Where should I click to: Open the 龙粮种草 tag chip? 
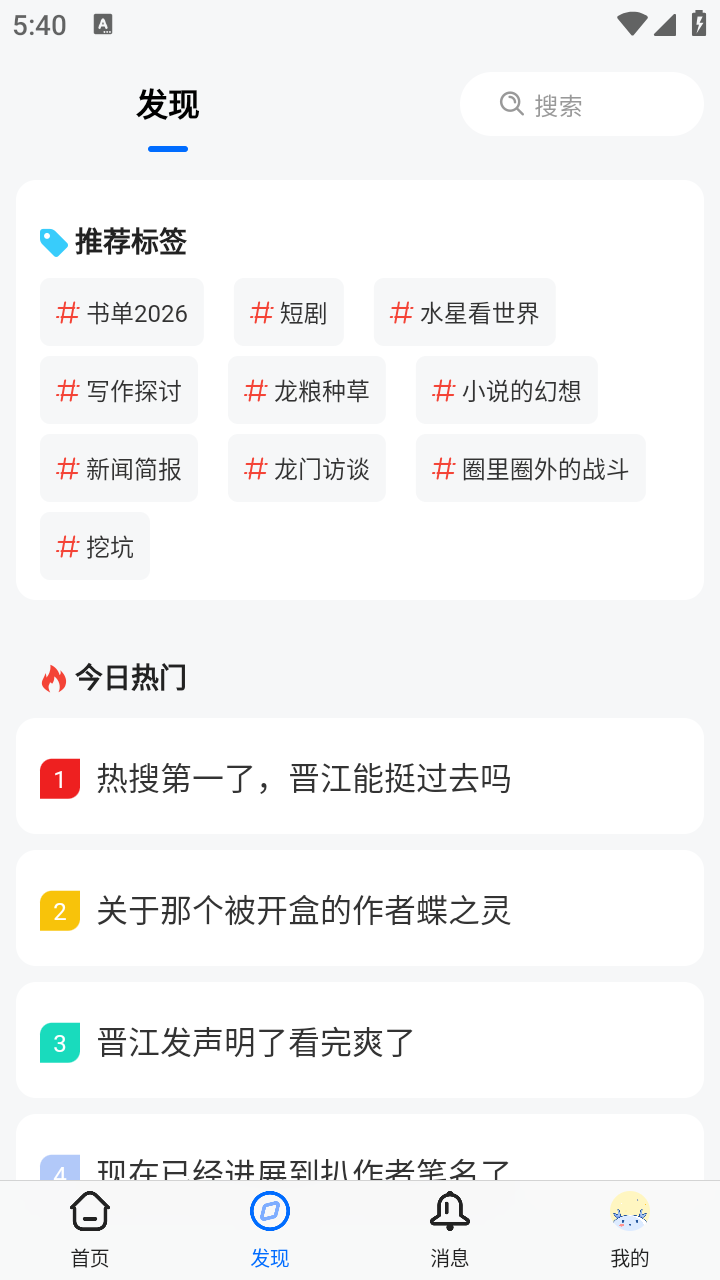pos(306,390)
